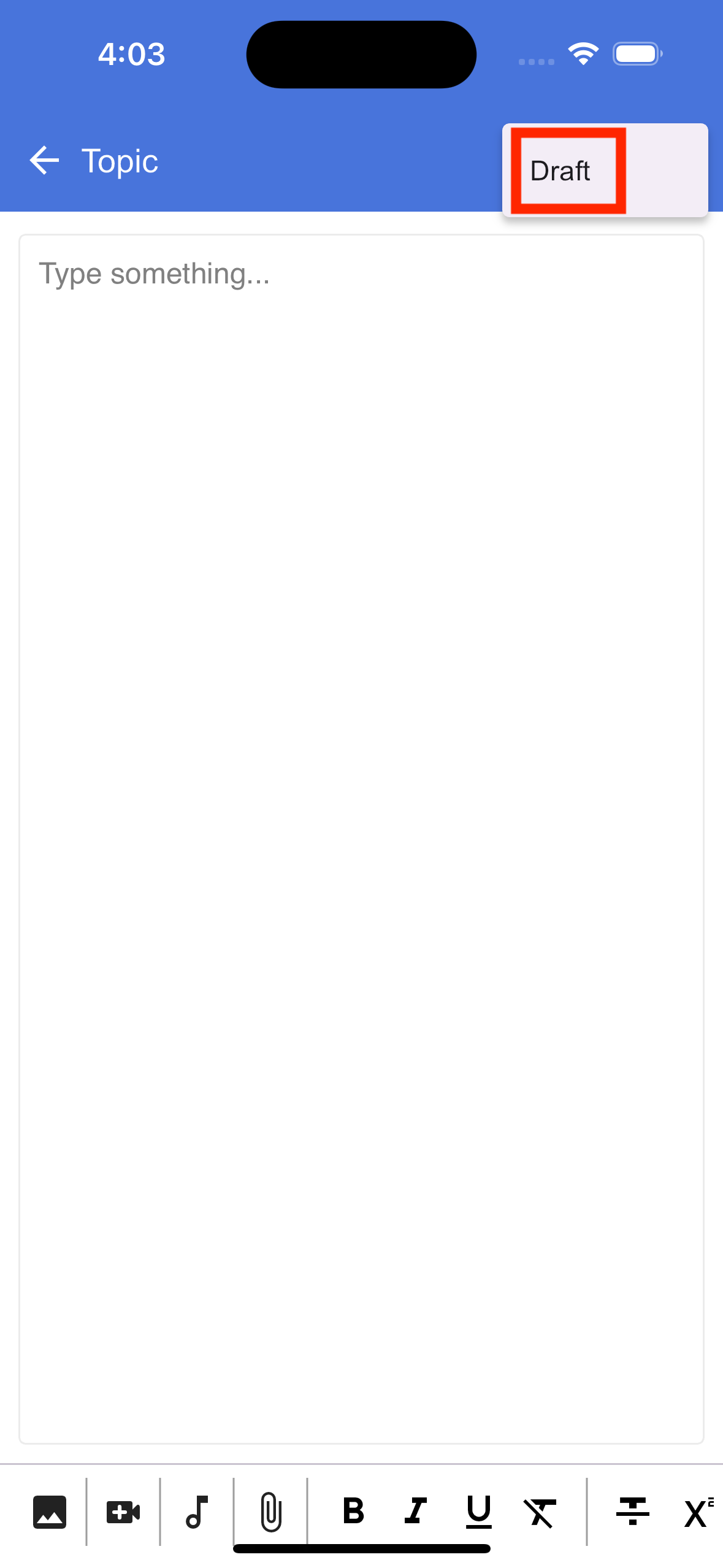
Task: Clear text formatting
Action: [x=540, y=1512]
